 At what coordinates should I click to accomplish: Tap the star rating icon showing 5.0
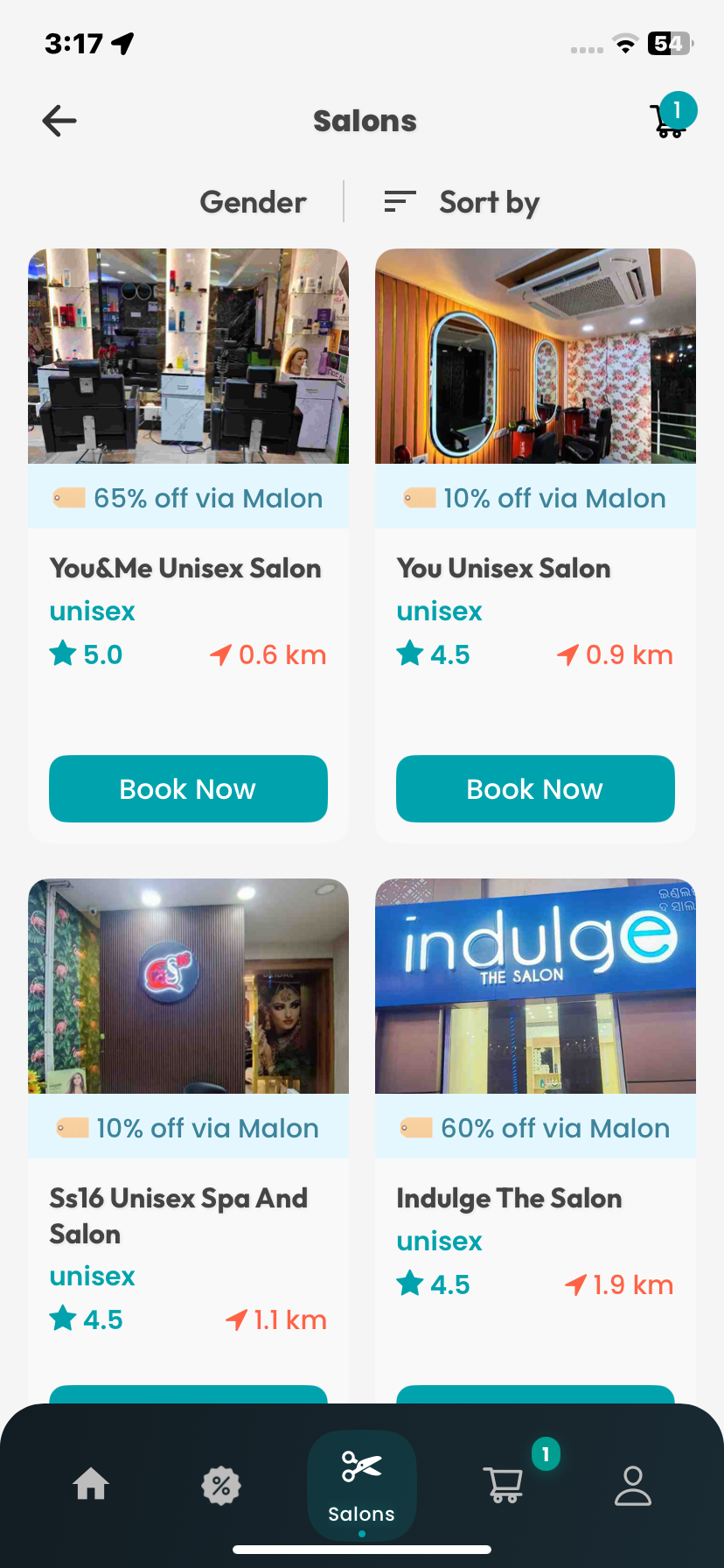pos(59,653)
